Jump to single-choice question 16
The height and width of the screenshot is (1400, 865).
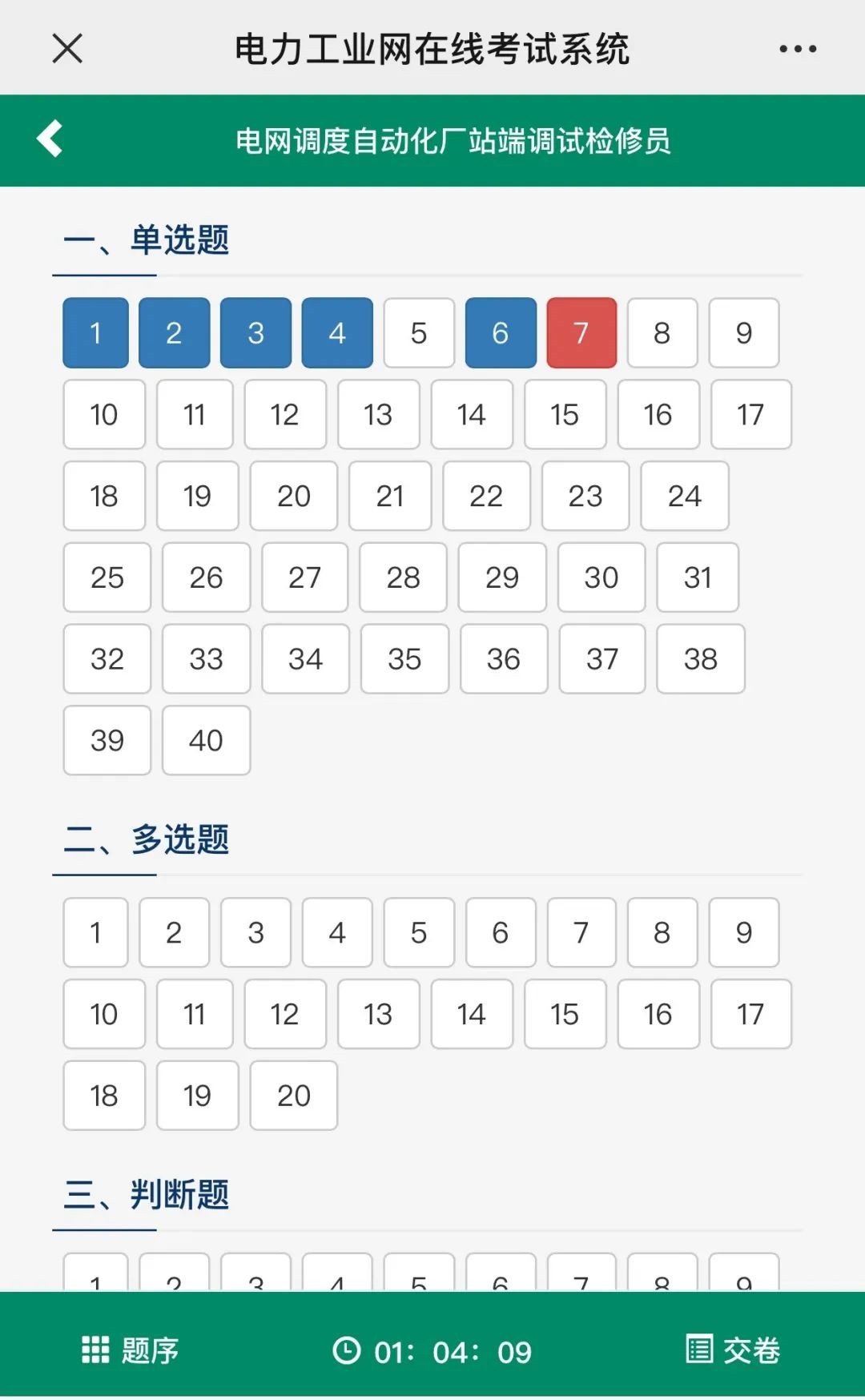pyautogui.click(x=658, y=414)
